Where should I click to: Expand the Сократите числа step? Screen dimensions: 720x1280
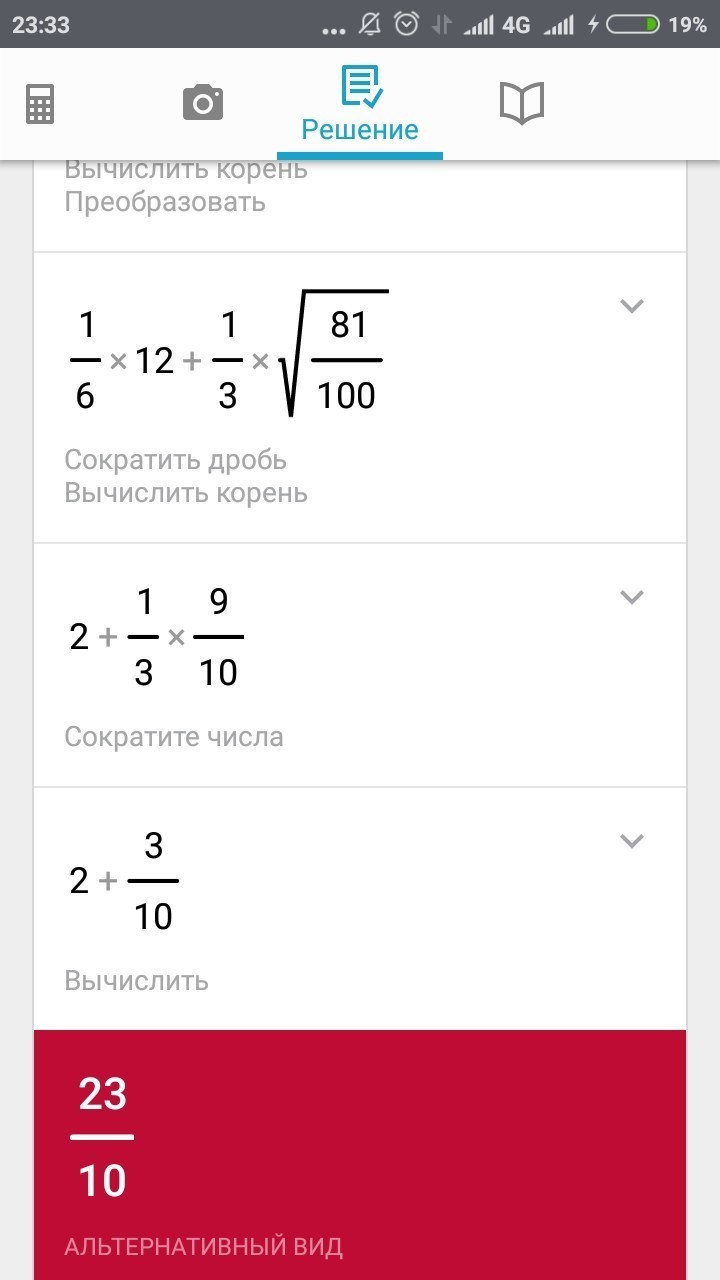click(x=631, y=597)
